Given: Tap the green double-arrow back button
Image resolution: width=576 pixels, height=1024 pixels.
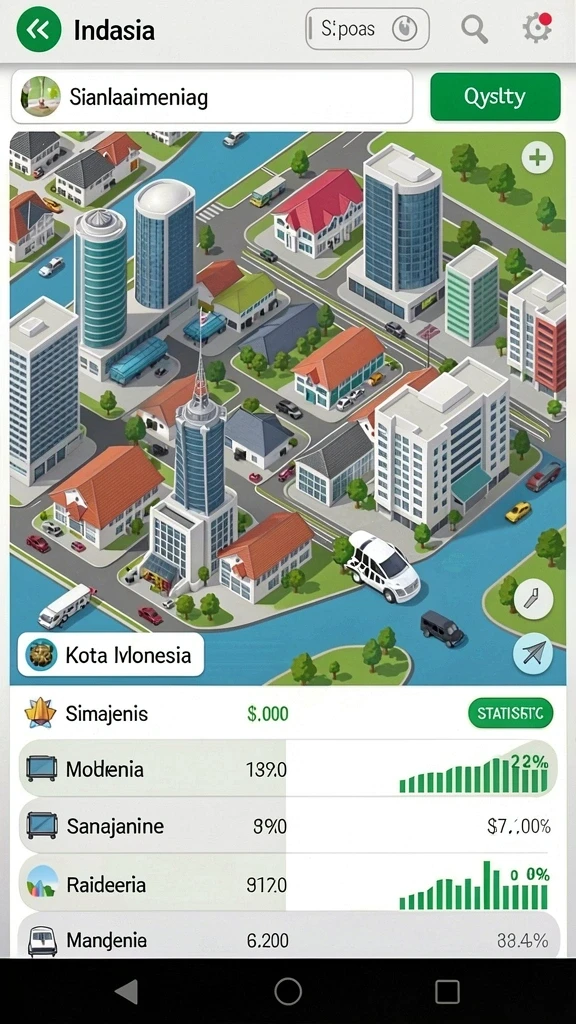Looking at the screenshot, I should [x=39, y=30].
